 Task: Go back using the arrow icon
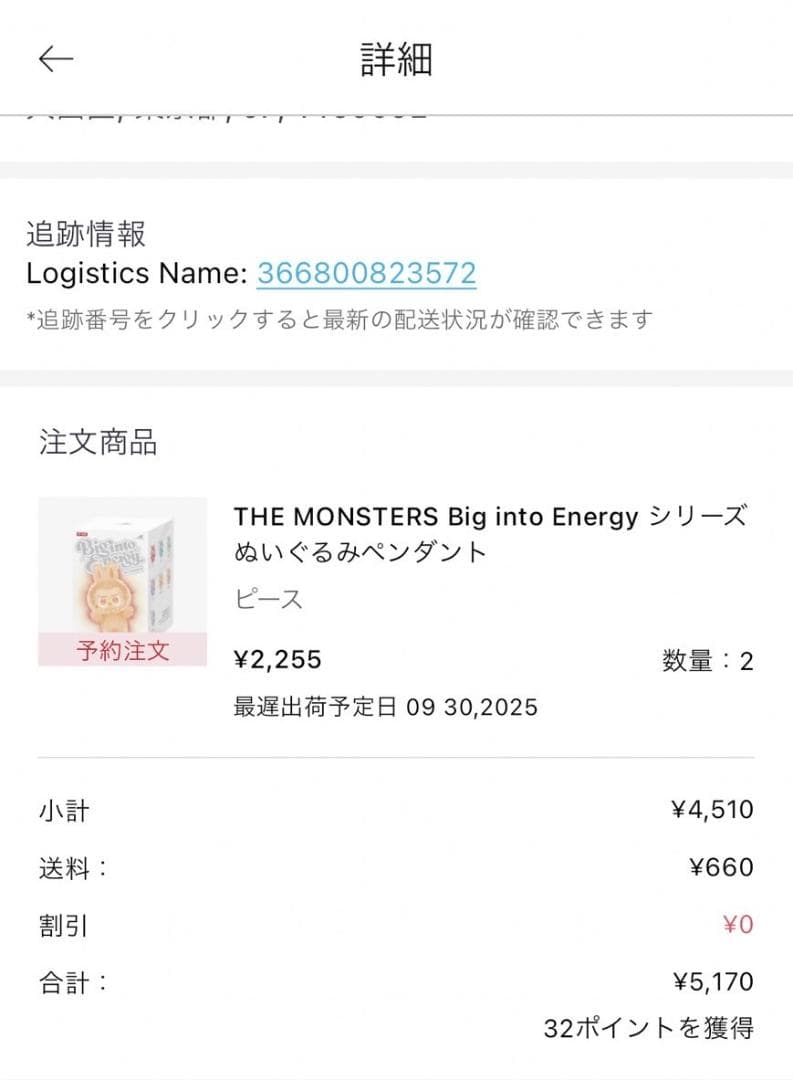pos(56,59)
